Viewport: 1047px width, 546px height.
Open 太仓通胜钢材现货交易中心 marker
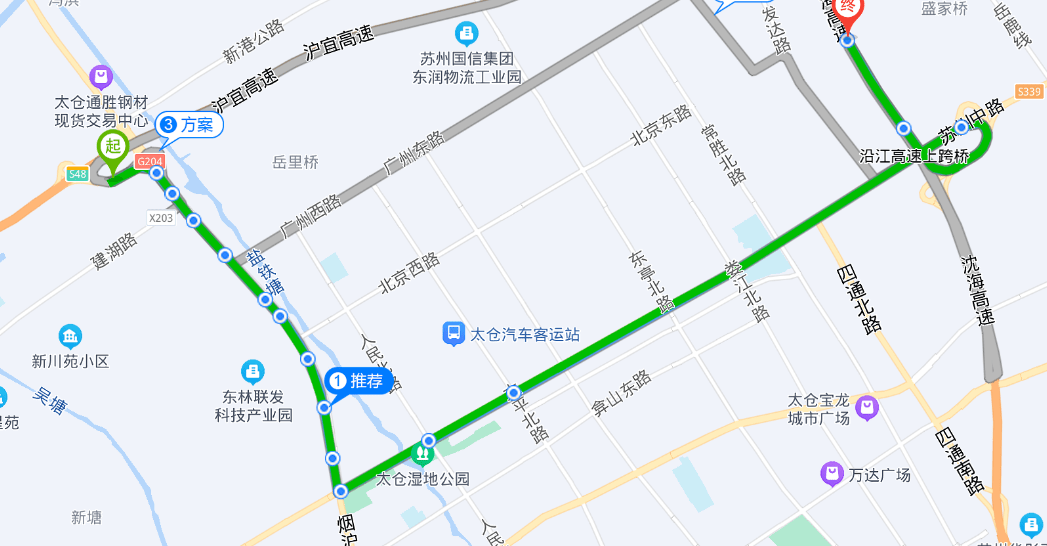pyautogui.click(x=101, y=76)
